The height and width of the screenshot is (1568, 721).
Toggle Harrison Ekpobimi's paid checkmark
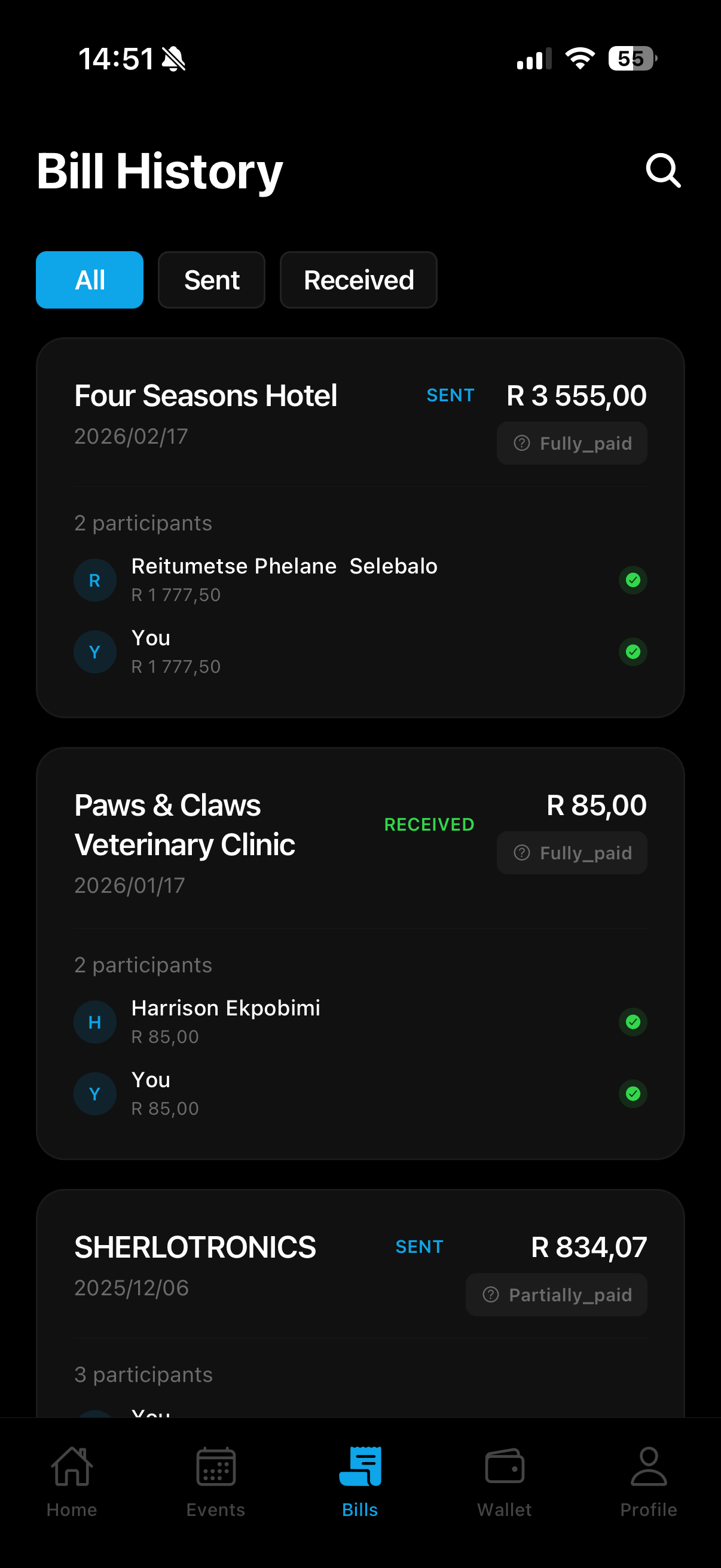click(633, 1022)
